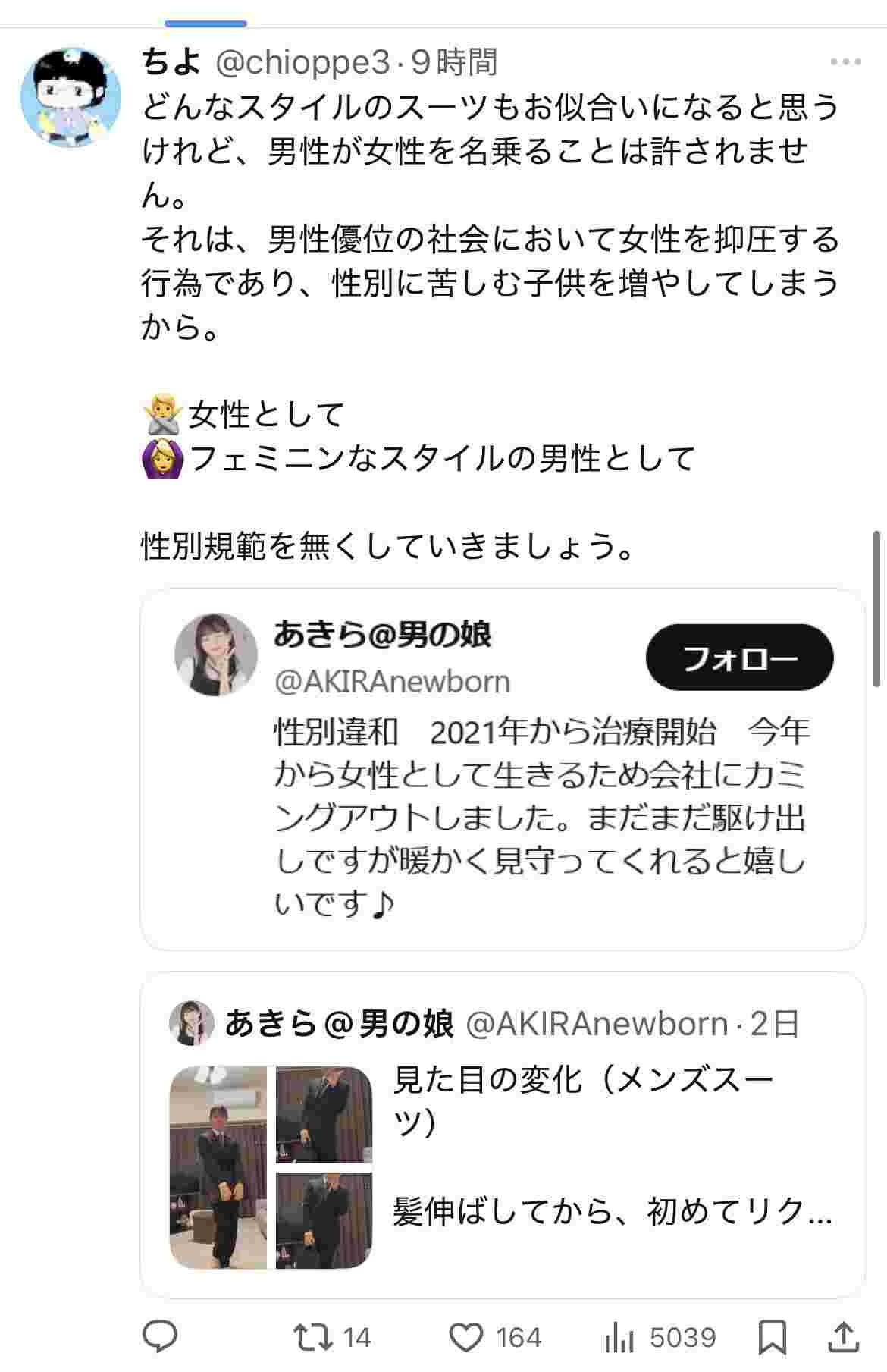Share ちよ's post
This screenshot has width=887, height=1372.
[x=845, y=1336]
